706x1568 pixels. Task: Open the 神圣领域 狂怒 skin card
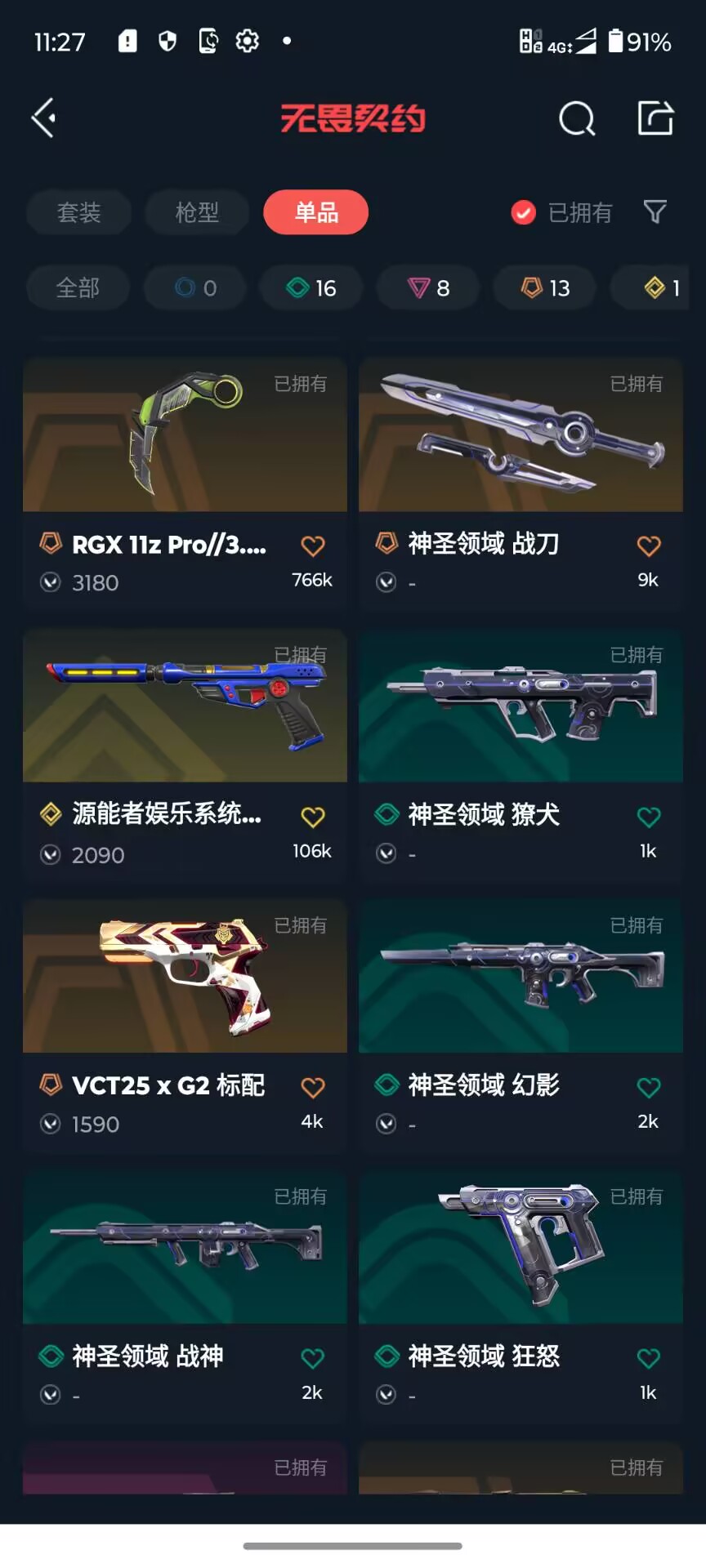tap(521, 1249)
